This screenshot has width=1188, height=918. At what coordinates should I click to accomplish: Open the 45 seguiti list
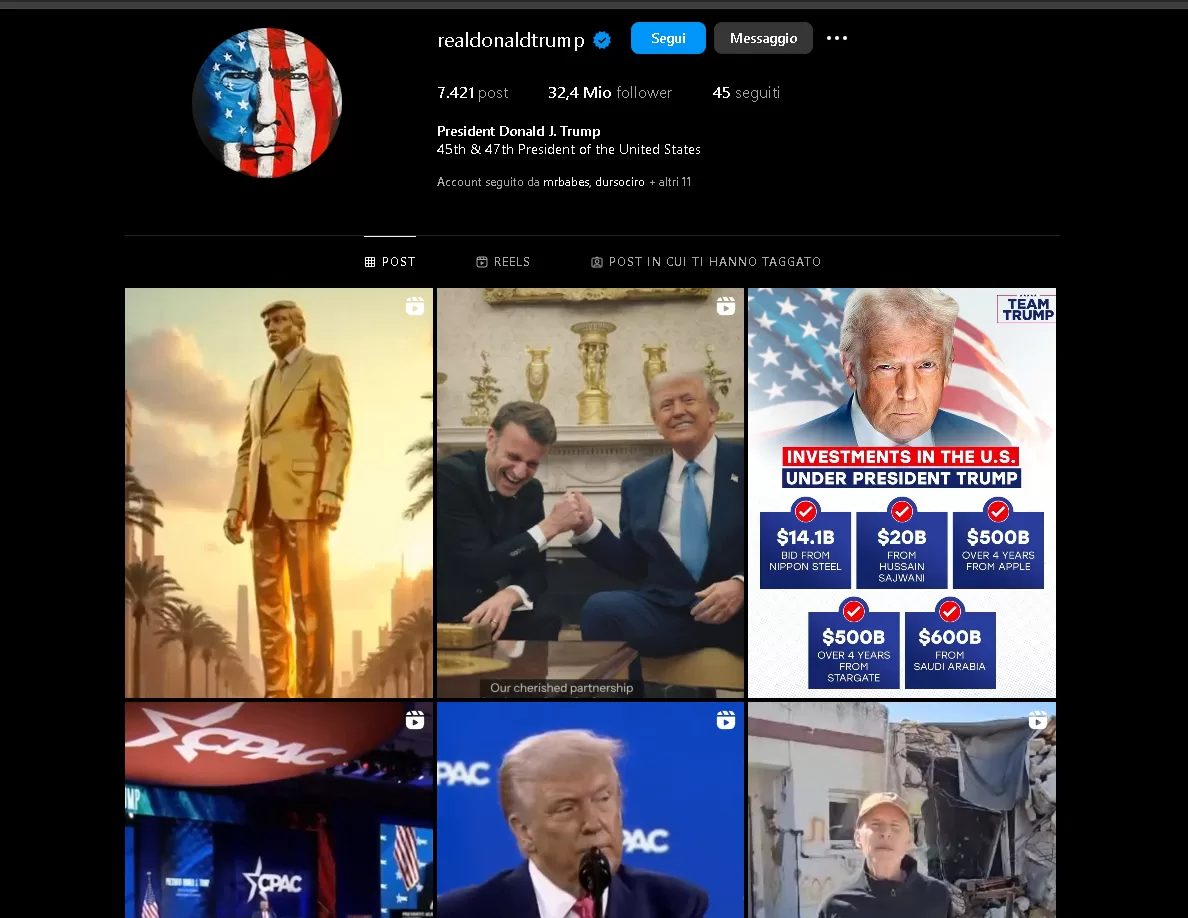point(746,93)
